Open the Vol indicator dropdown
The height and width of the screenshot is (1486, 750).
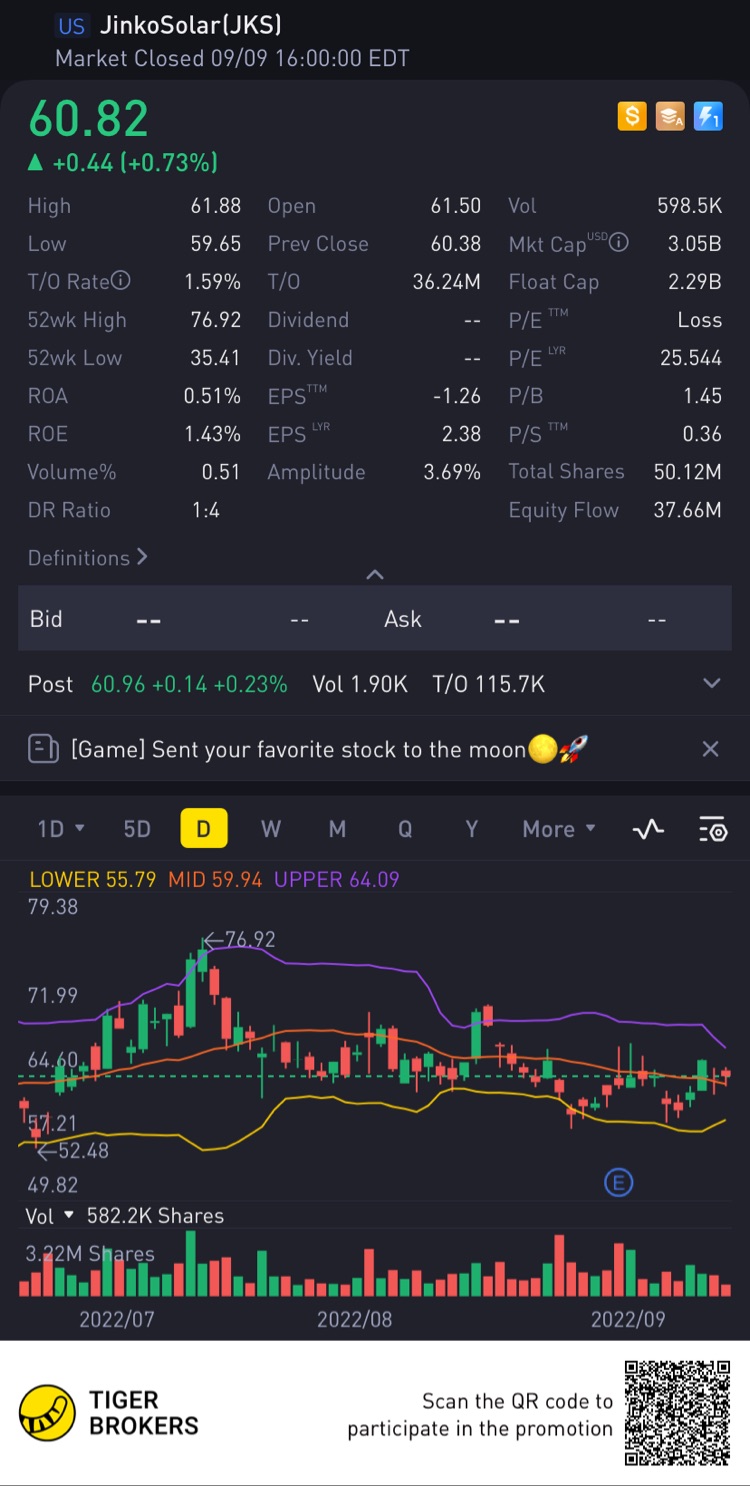68,1215
